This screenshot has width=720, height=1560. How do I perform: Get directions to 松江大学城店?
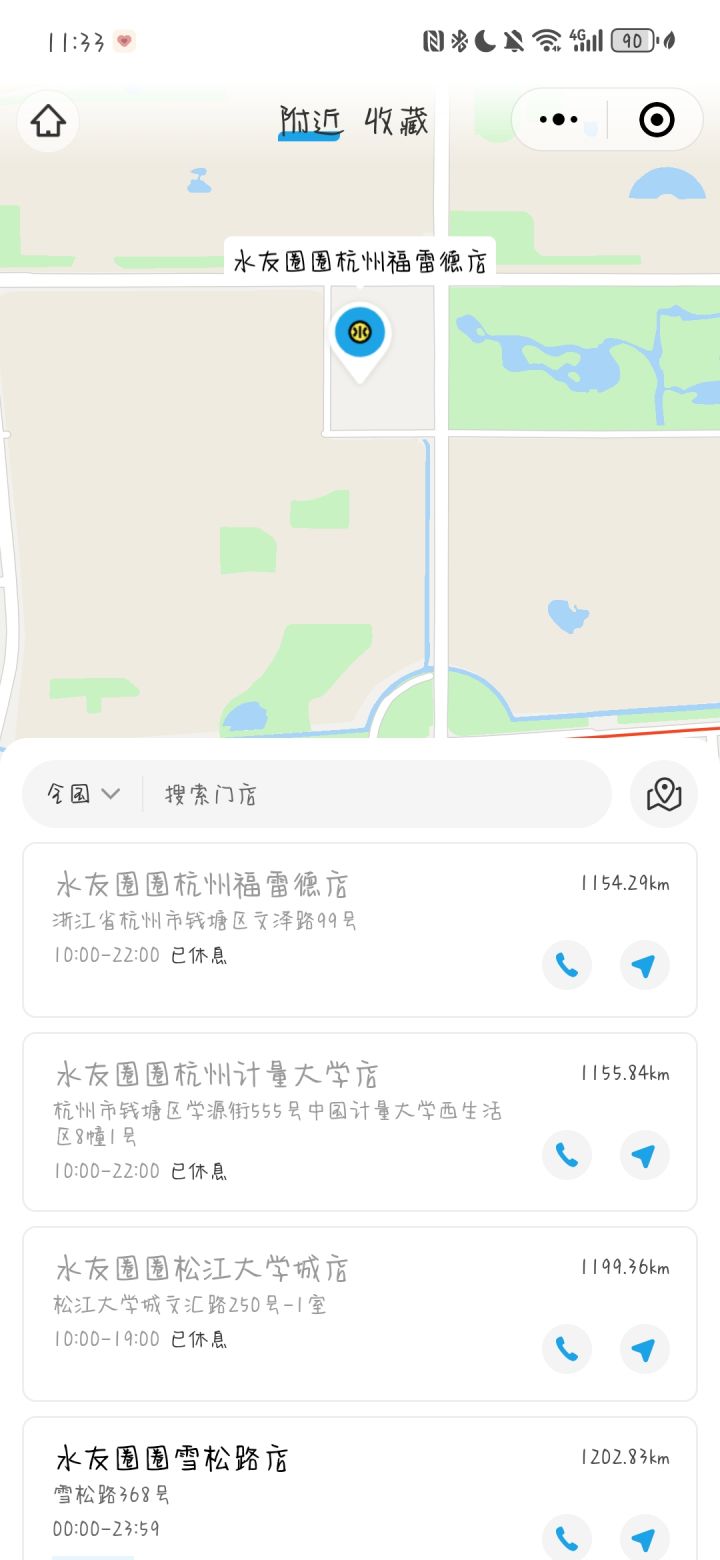coord(644,1349)
